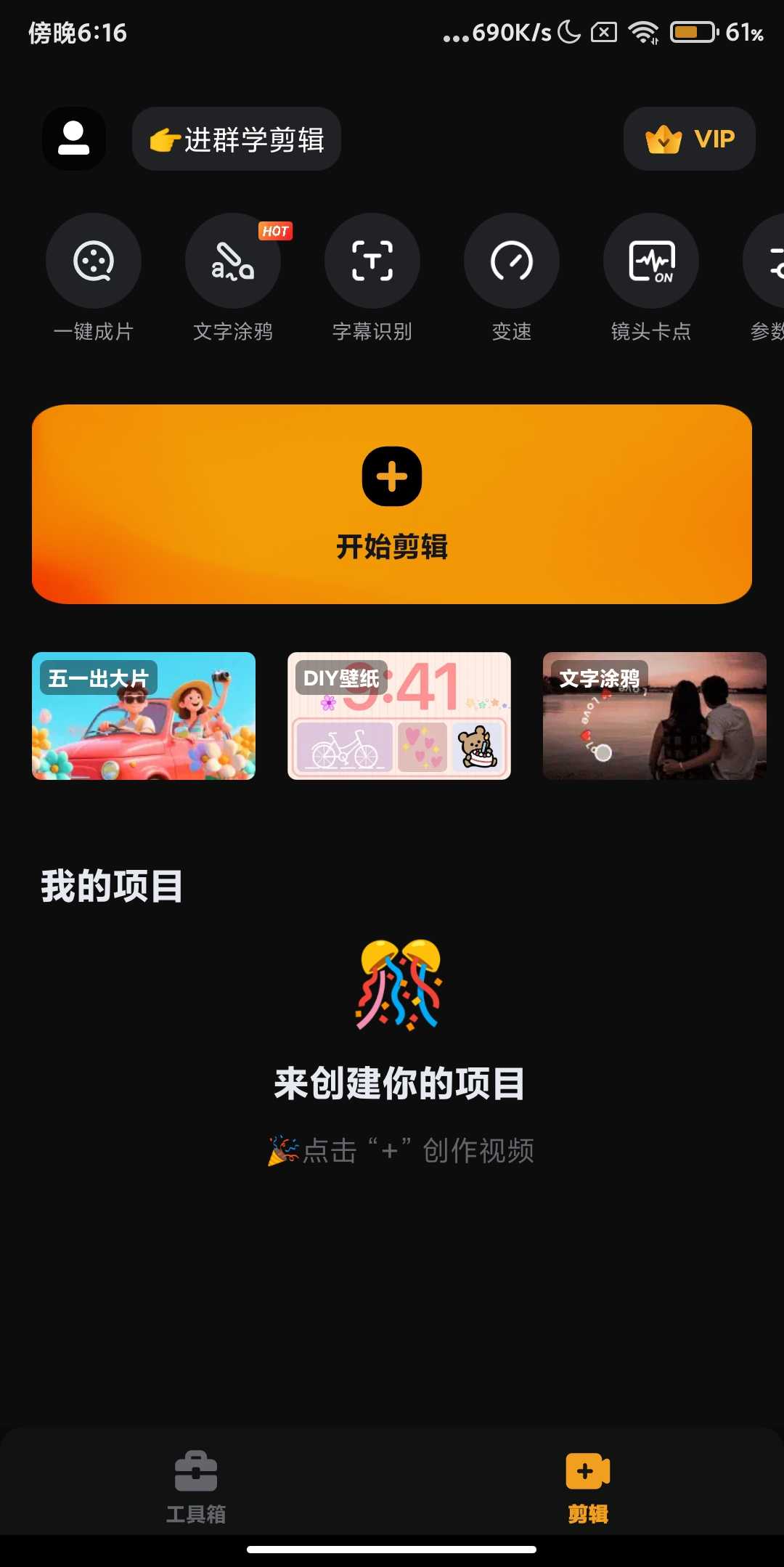Open the VIP membership page

690,139
